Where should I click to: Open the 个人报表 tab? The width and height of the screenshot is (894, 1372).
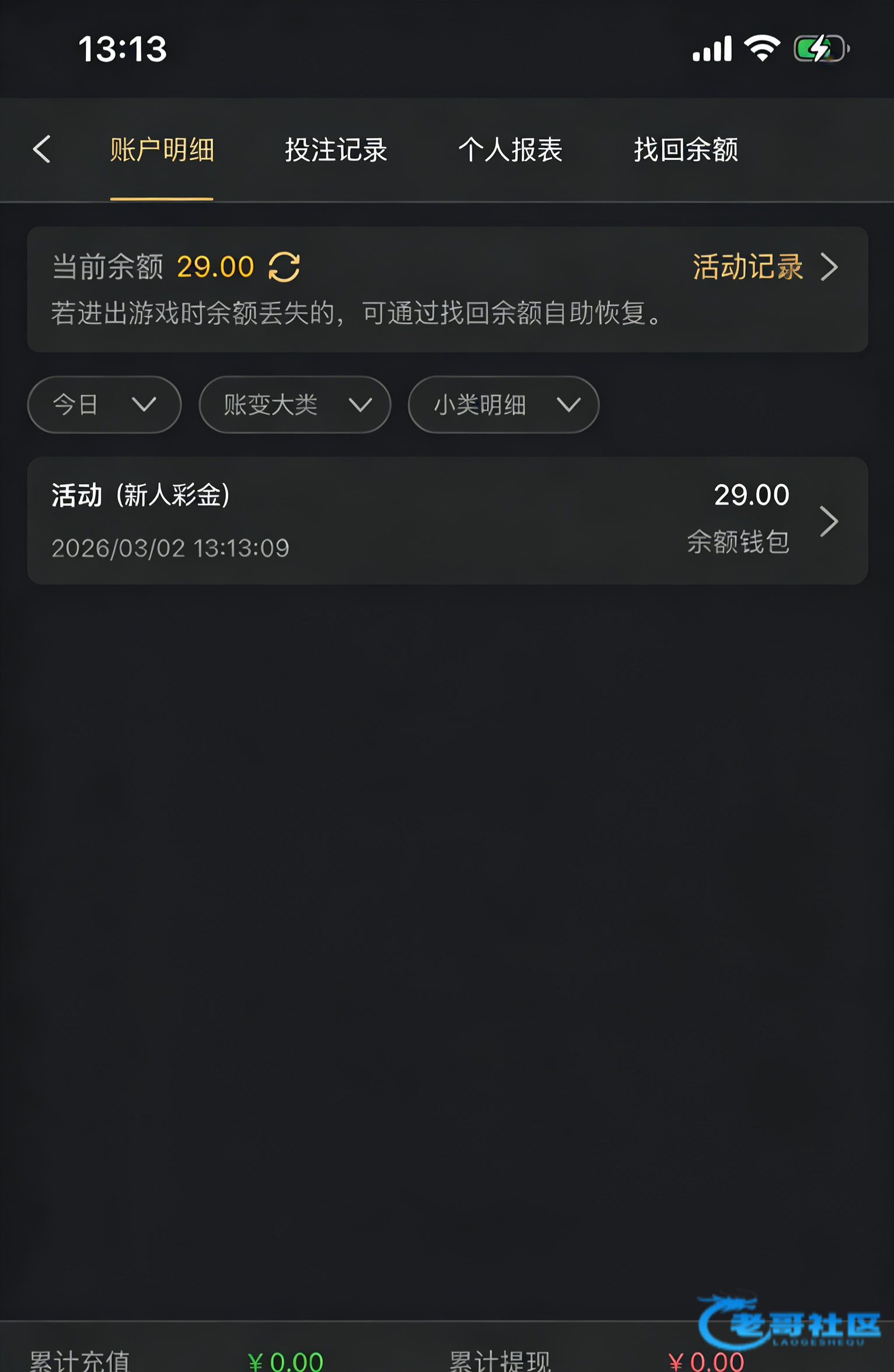[510, 150]
